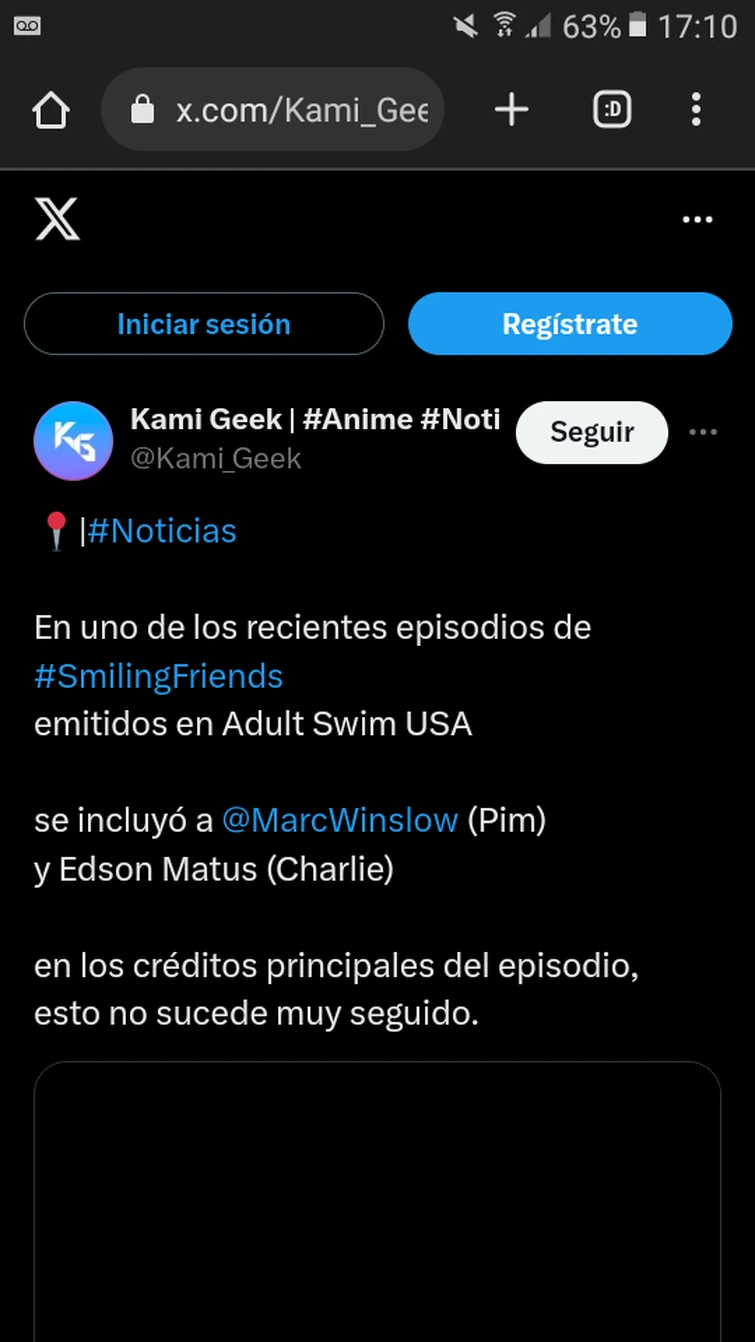Viewport: 755px width, 1342px height.
Task: Open a new browser tab with plus icon
Action: 511,109
